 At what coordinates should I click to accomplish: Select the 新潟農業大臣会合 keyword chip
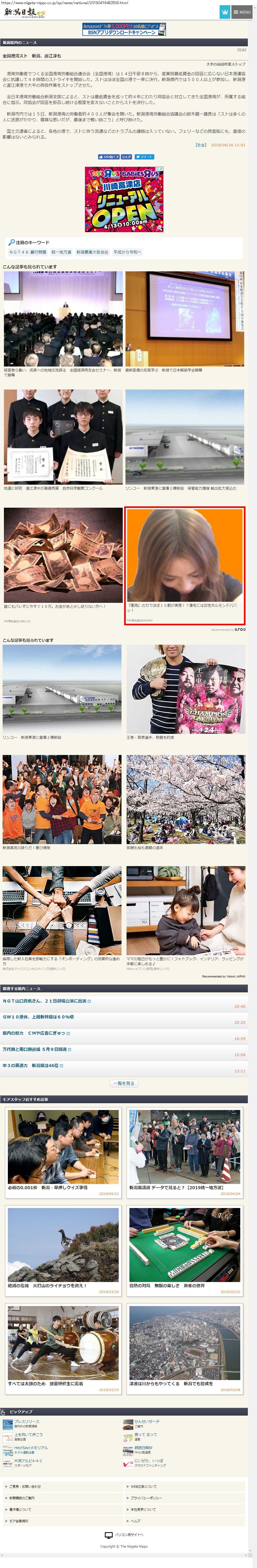92,252
